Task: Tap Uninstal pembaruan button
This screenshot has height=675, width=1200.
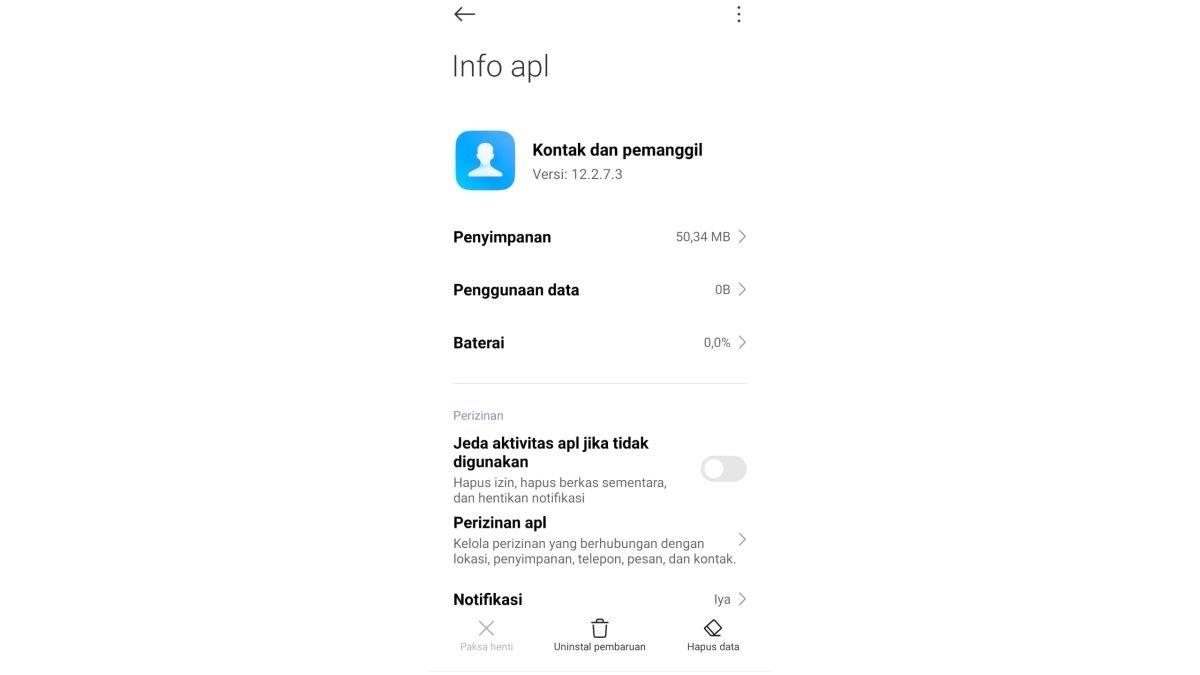Action: tap(599, 635)
